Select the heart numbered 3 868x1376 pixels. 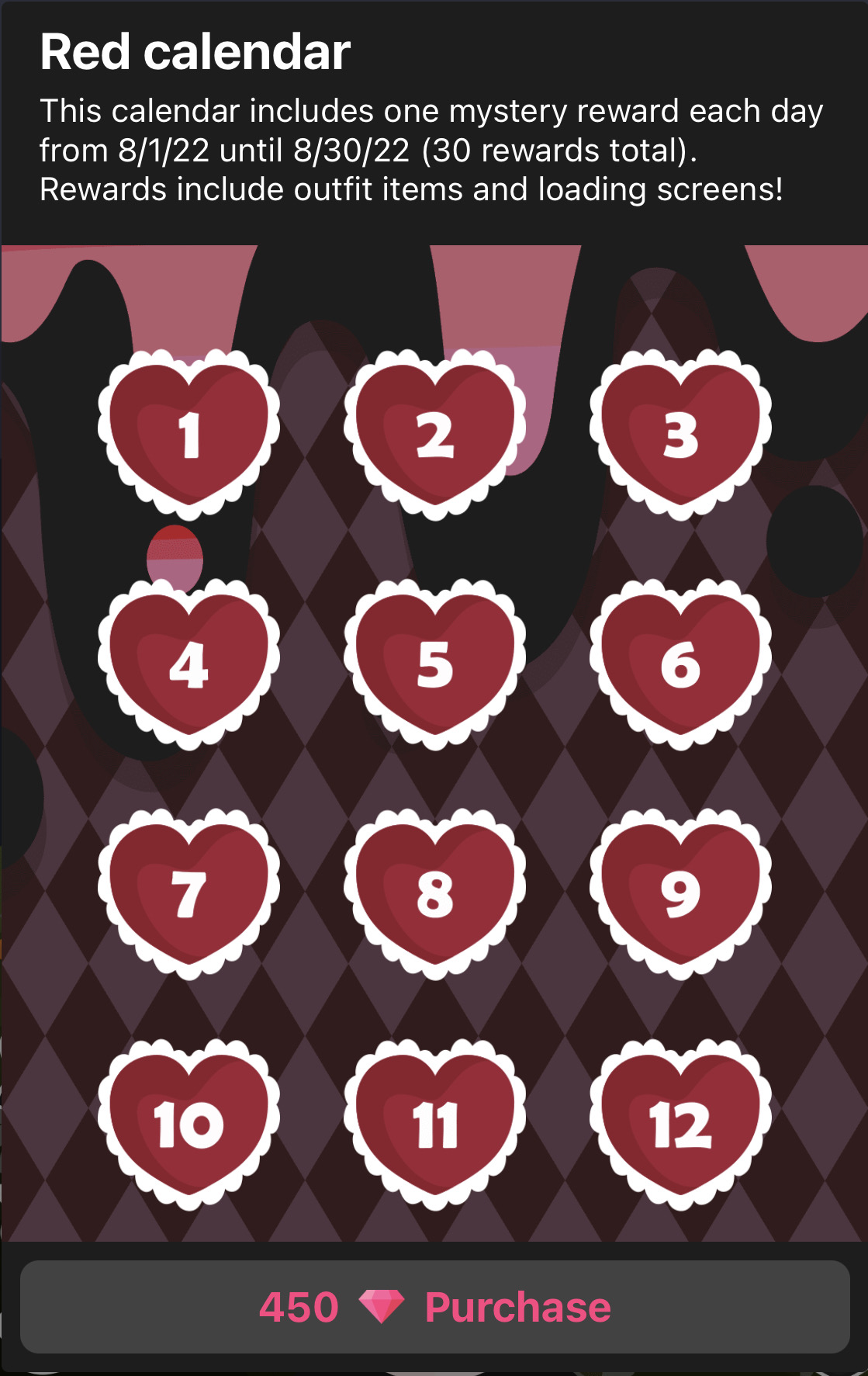[x=680, y=435]
